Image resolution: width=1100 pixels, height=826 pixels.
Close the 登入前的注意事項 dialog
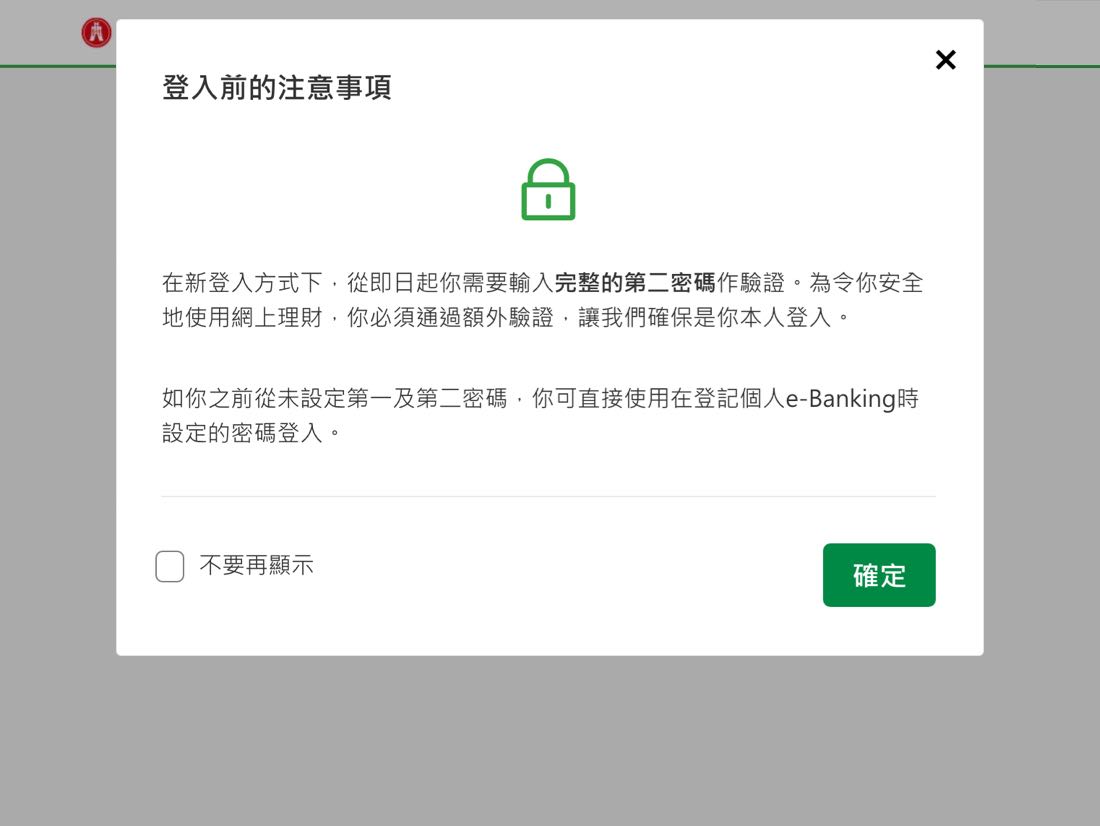945,60
